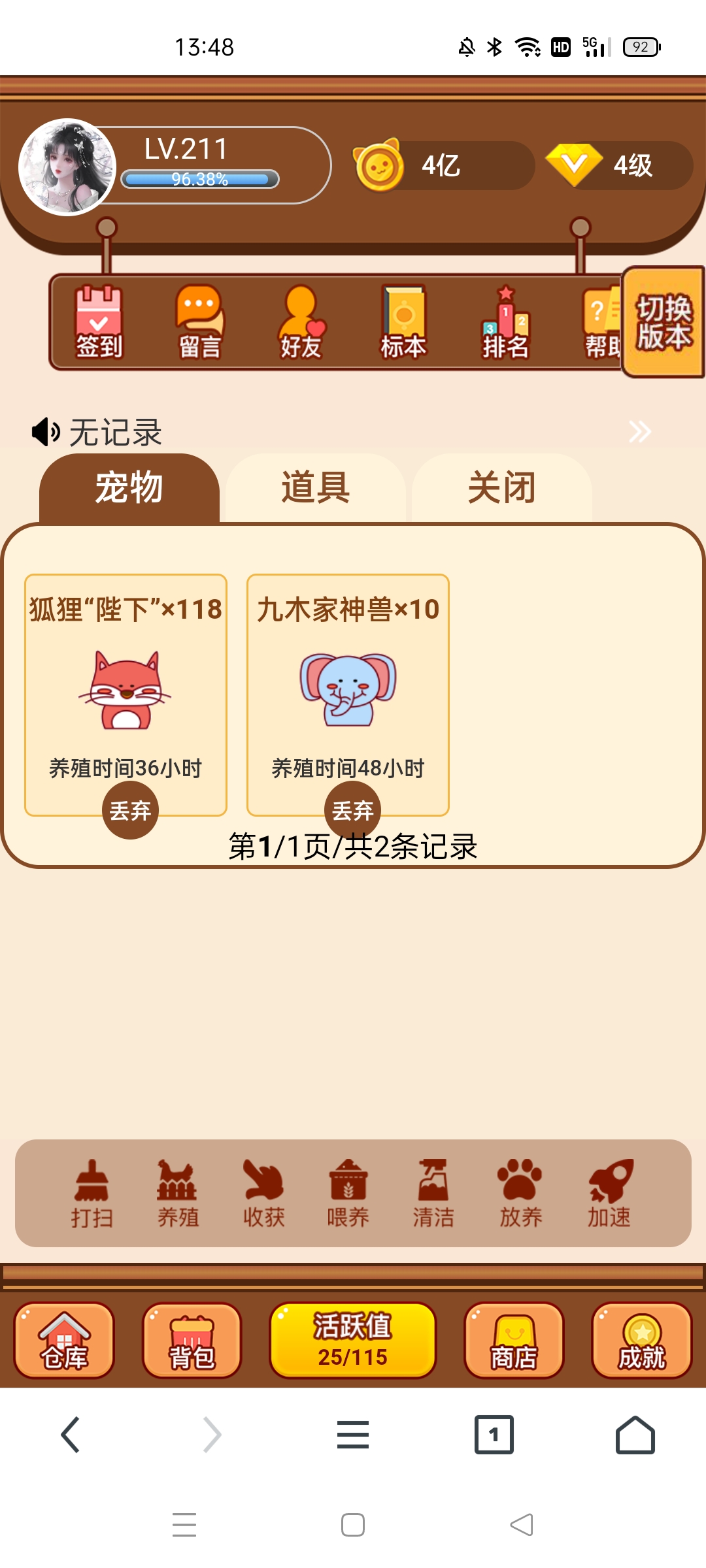Viewport: 706px width, 1568px height.
Task: Expand the announcement with the double-arrow chevron
Action: tap(641, 431)
